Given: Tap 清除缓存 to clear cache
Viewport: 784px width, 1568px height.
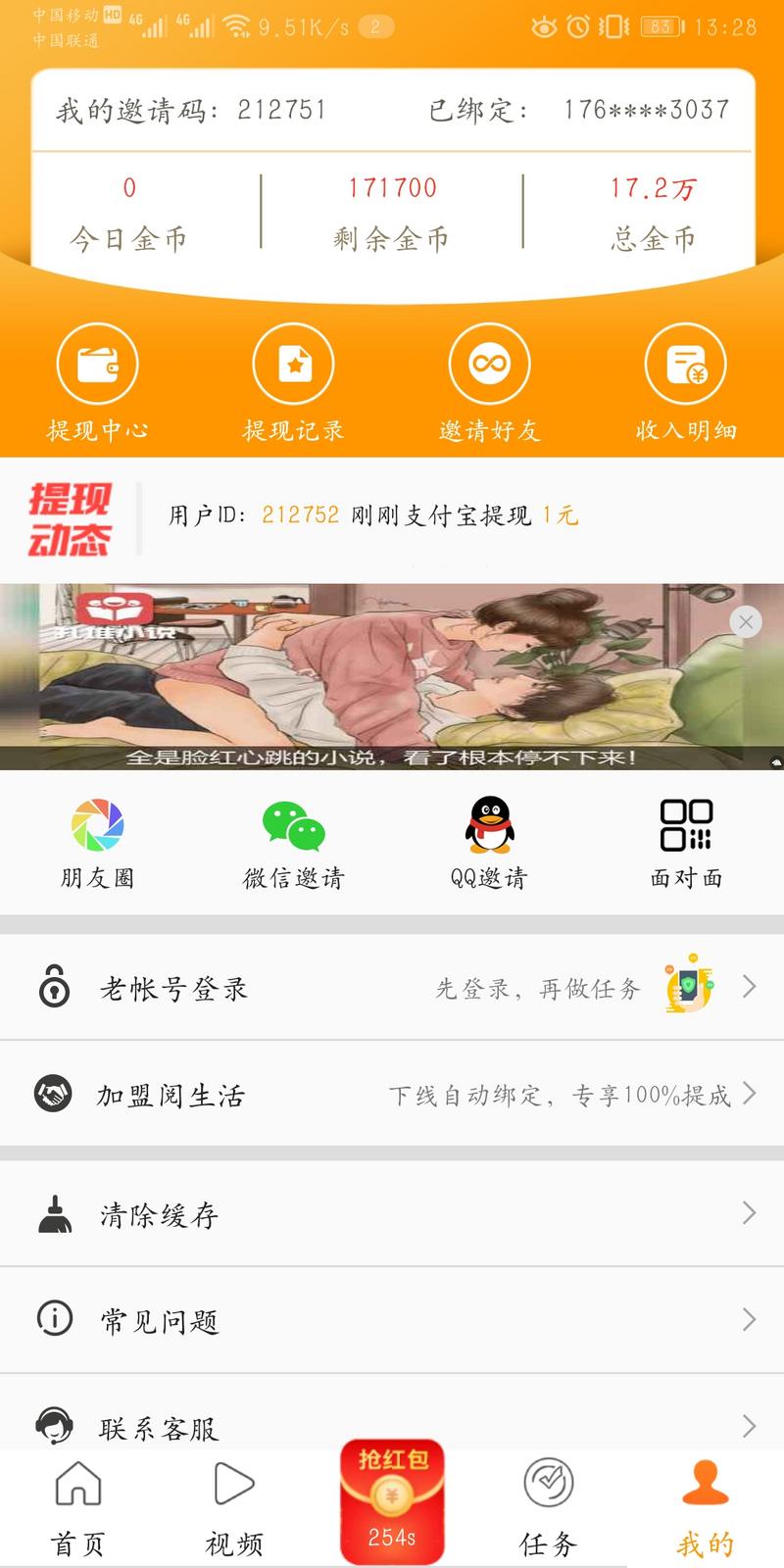Looking at the screenshot, I should tap(392, 1215).
